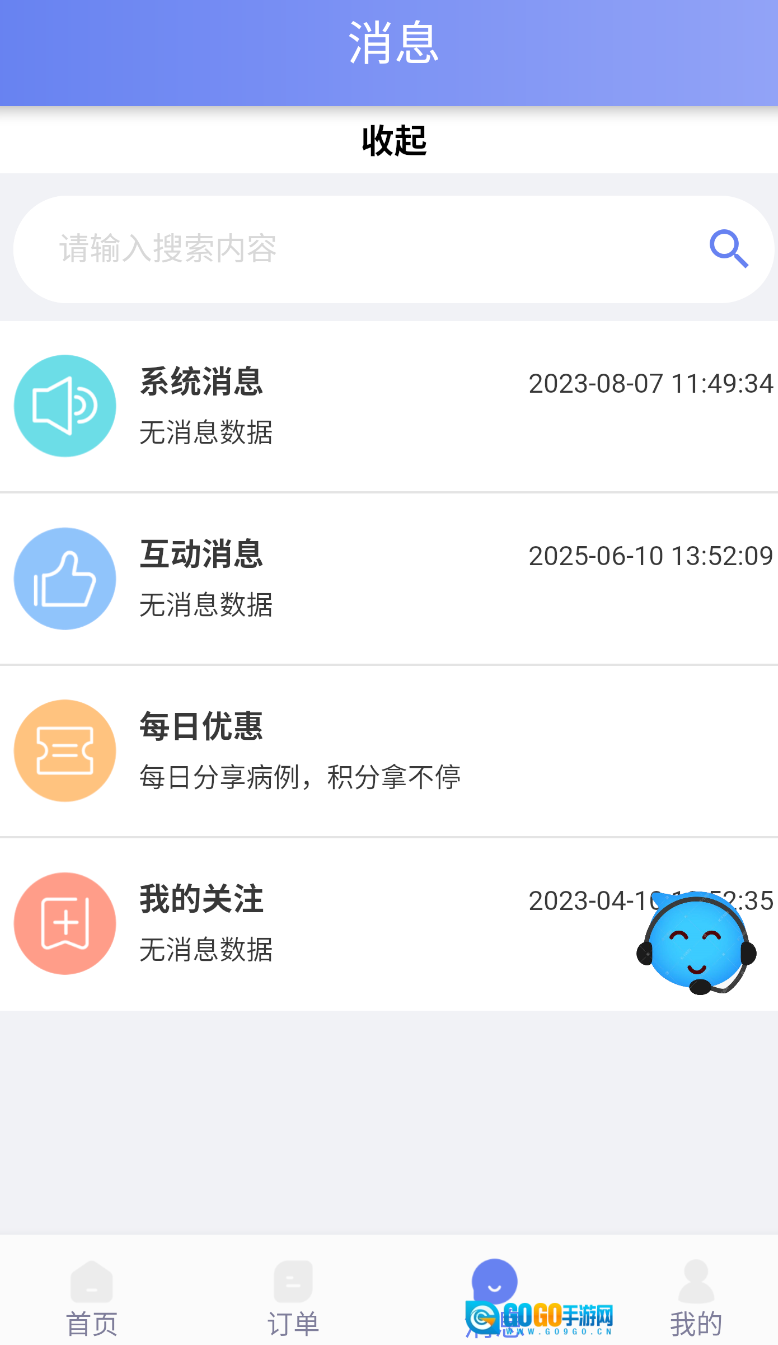Screen dimensions: 778x1345
Task: Tap the 消息 page title
Action: [393, 44]
